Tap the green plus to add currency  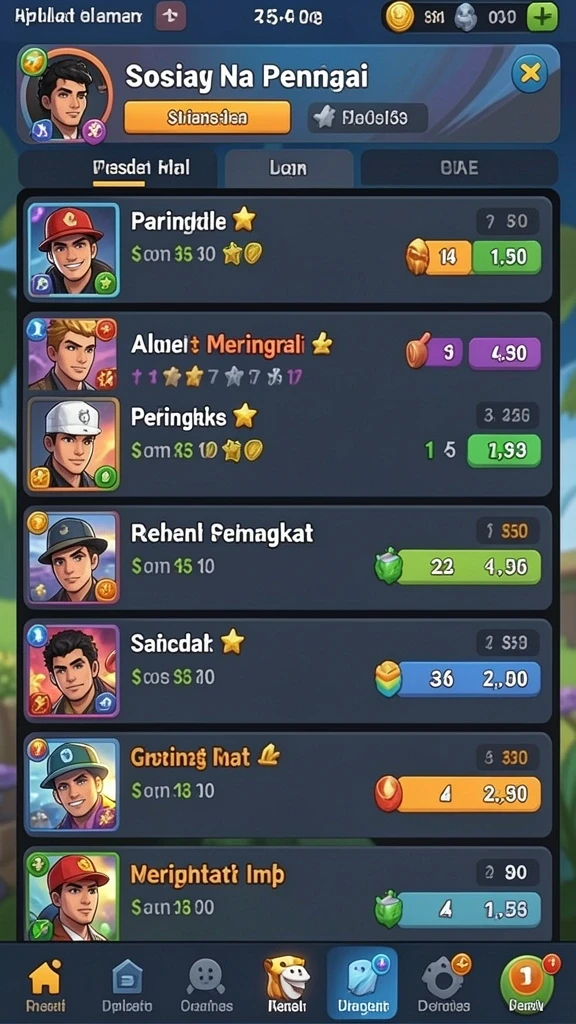542,18
